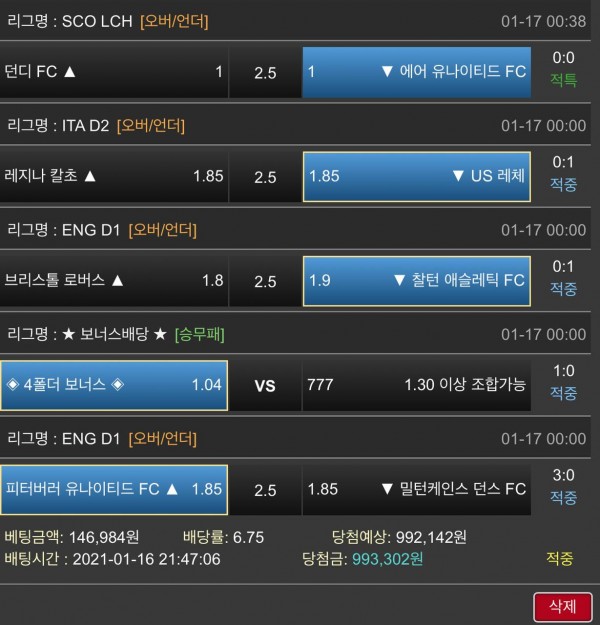Select 브리스톨 로버스 over option
The height and width of the screenshot is (625, 600).
[114, 281]
